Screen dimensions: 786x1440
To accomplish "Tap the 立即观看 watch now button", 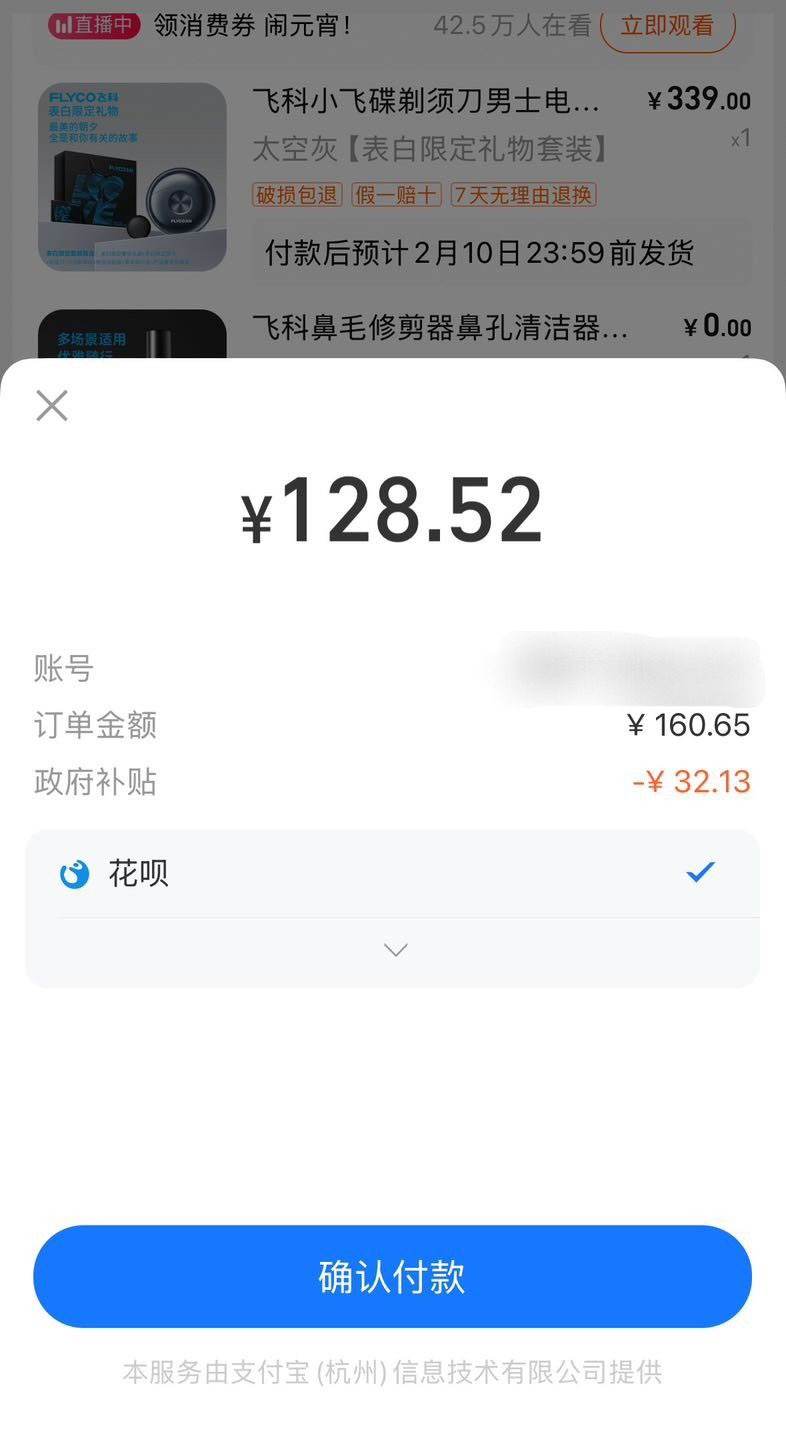I will point(666,28).
